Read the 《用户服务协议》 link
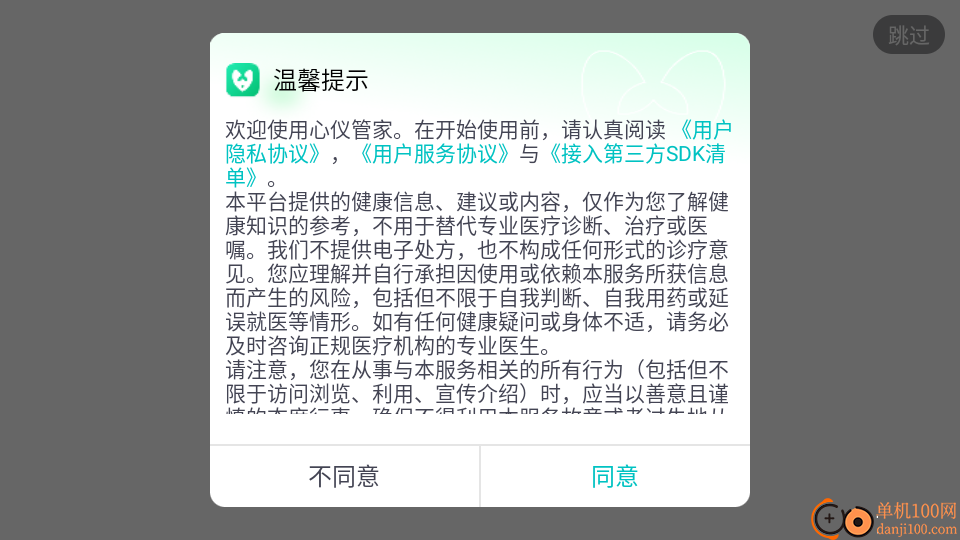The width and height of the screenshot is (960, 540). tap(435, 154)
